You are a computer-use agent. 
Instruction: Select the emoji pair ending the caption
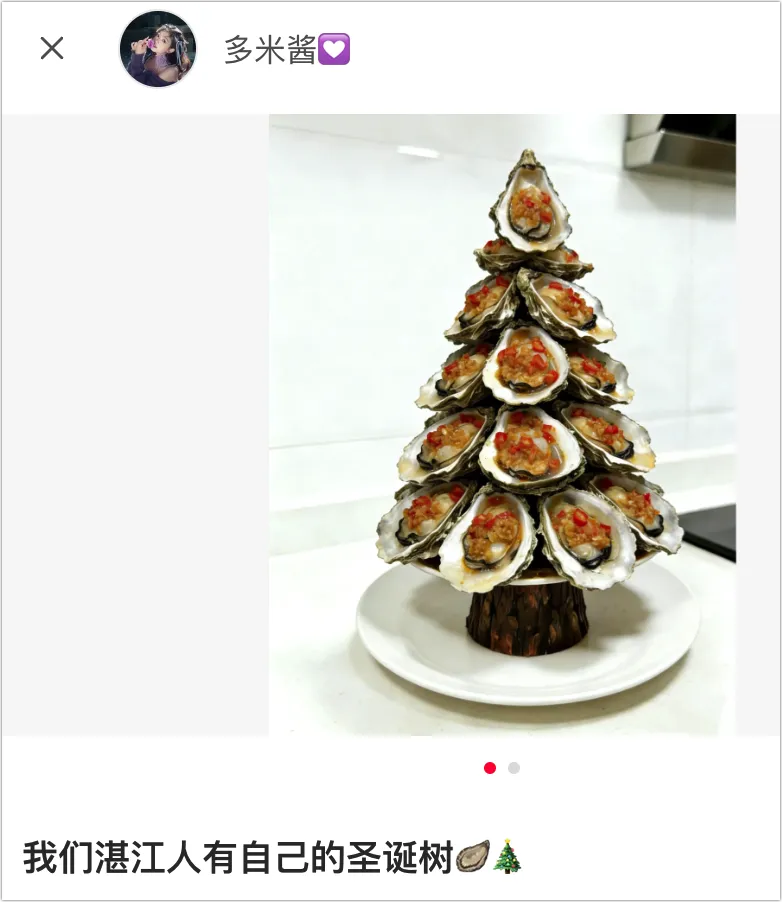[x=488, y=858]
